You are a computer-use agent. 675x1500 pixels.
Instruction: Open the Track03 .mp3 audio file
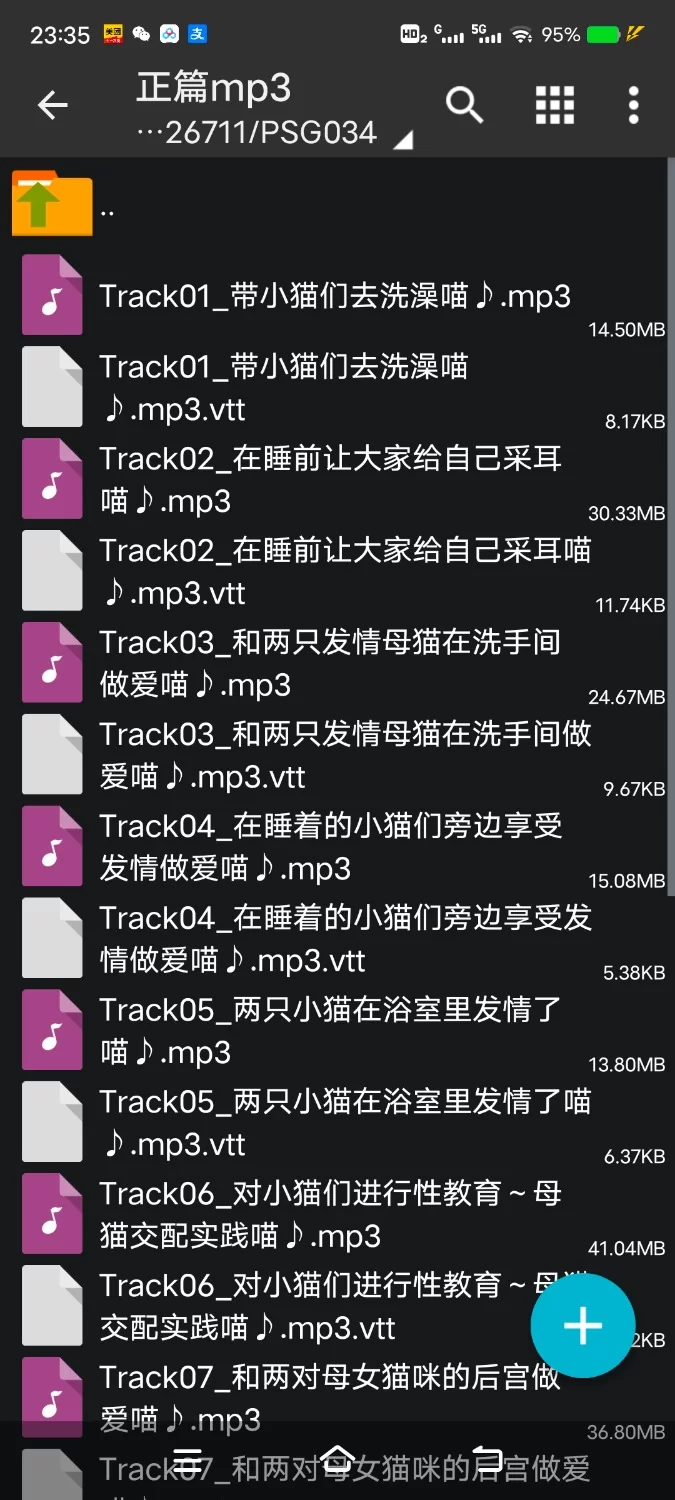(334, 664)
